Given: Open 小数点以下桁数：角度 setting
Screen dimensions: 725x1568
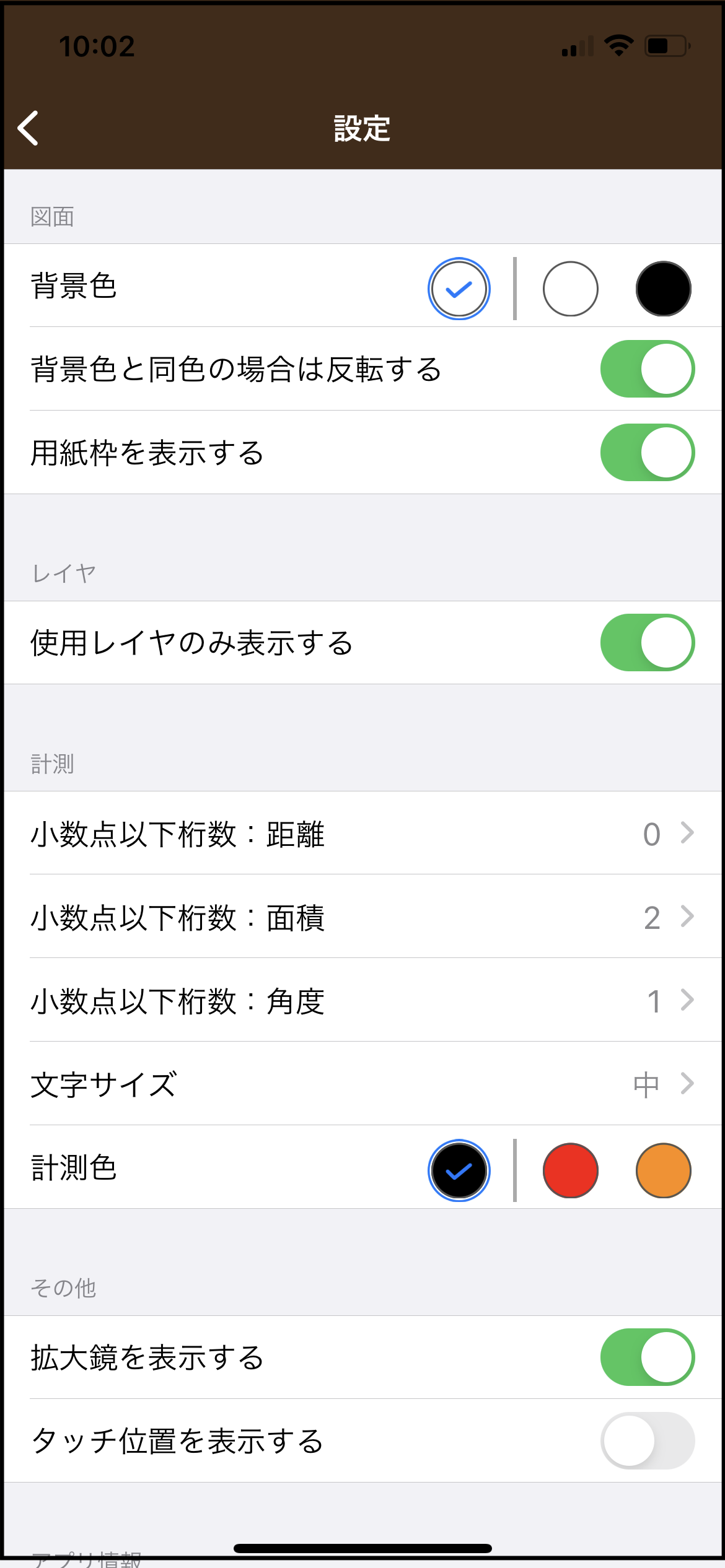Looking at the screenshot, I should click(x=362, y=1000).
